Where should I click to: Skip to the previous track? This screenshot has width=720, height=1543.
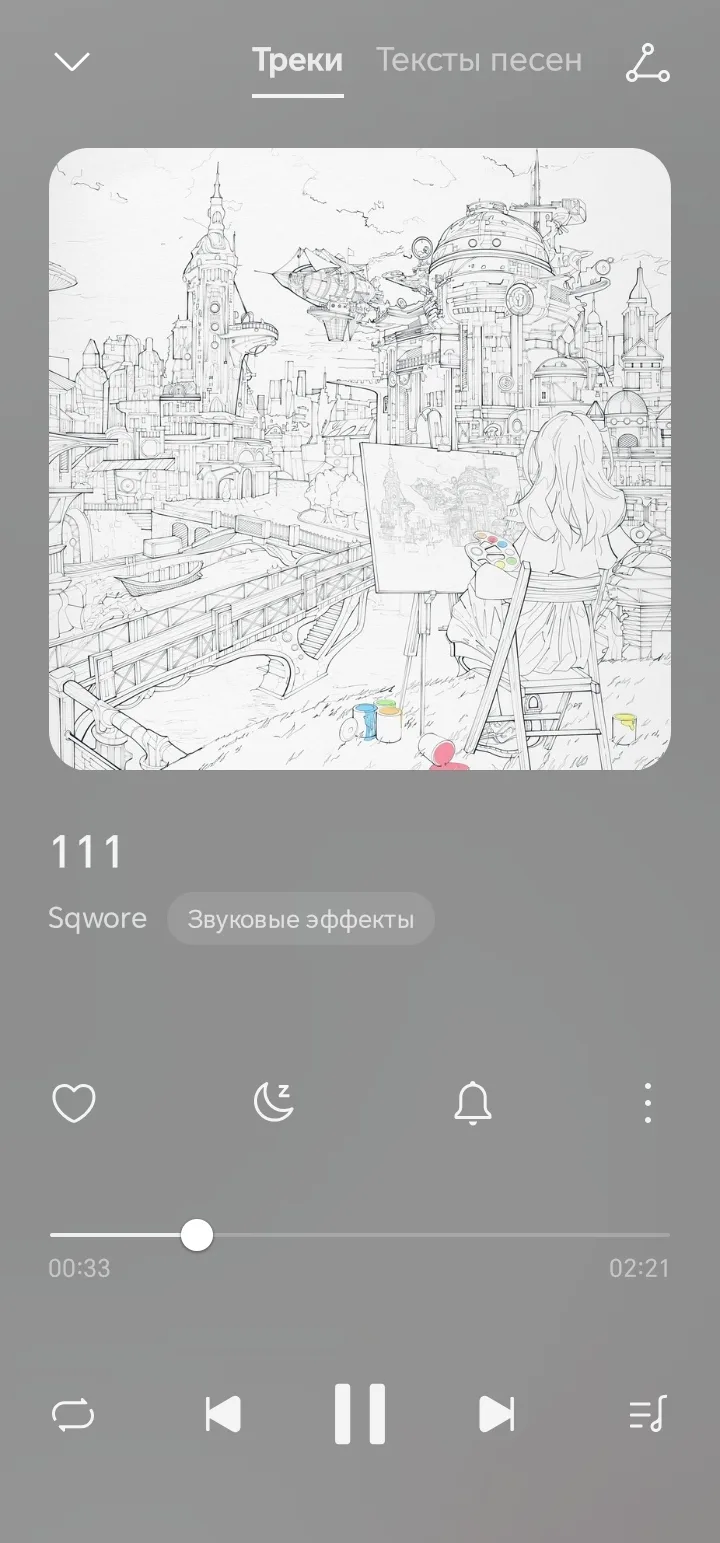click(x=223, y=1415)
